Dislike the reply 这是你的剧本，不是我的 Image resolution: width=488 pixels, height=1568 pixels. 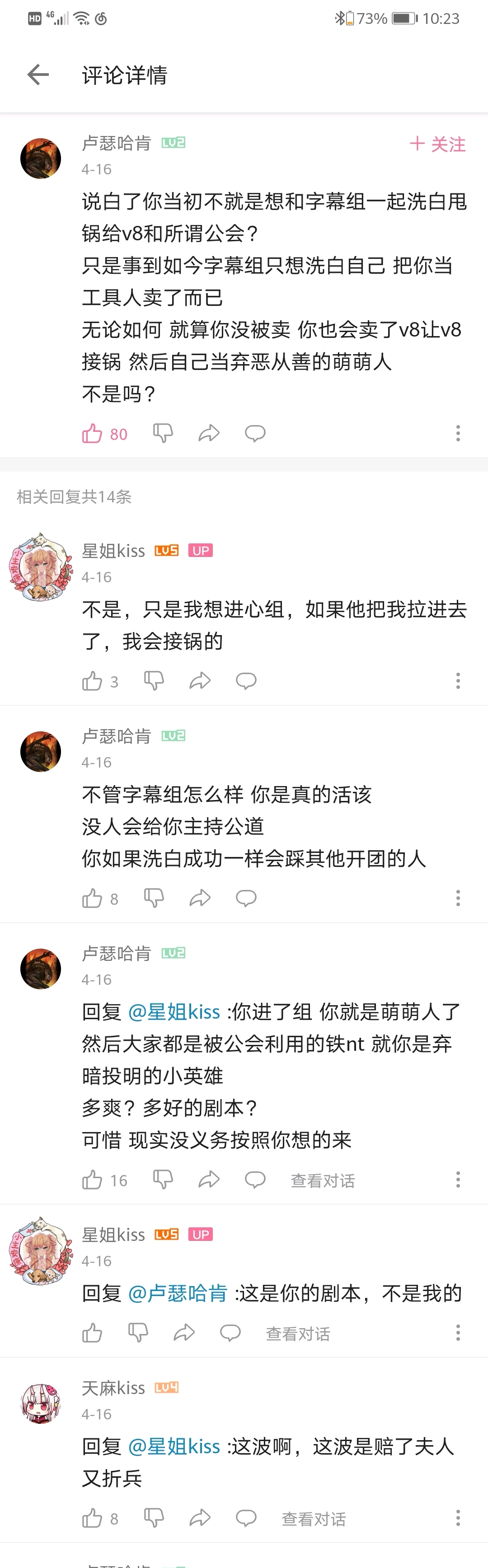[x=138, y=1333]
